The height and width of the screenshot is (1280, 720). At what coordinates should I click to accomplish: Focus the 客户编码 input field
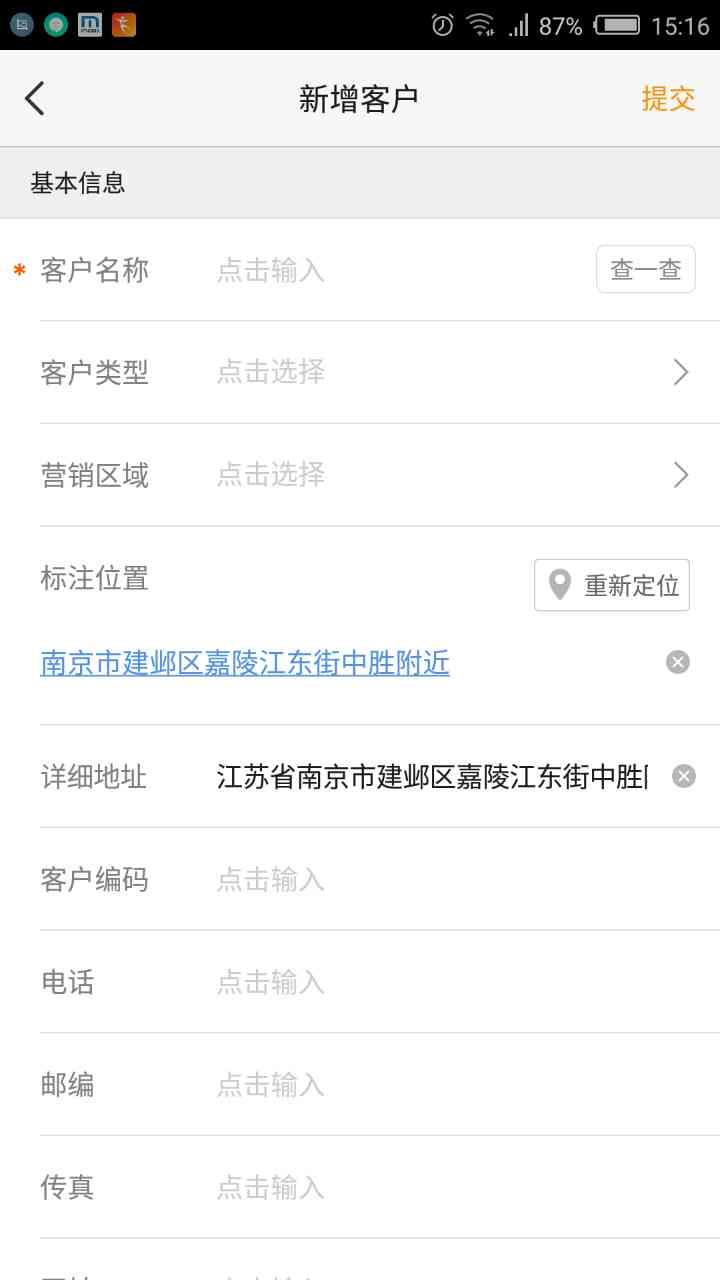[450, 880]
